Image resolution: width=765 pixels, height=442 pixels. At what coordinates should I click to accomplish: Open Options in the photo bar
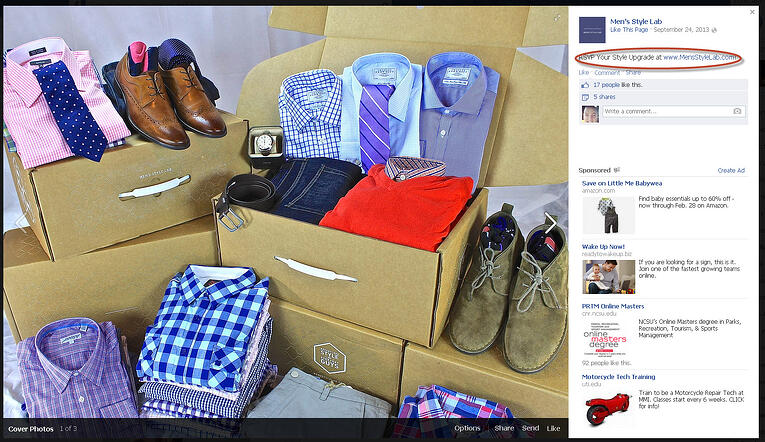tap(467, 428)
